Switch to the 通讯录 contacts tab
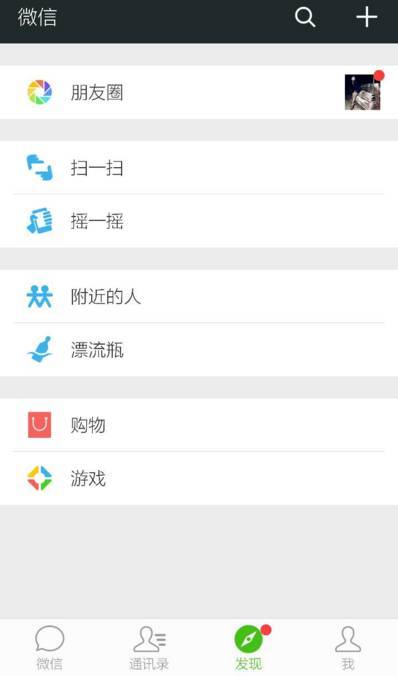 point(149,648)
